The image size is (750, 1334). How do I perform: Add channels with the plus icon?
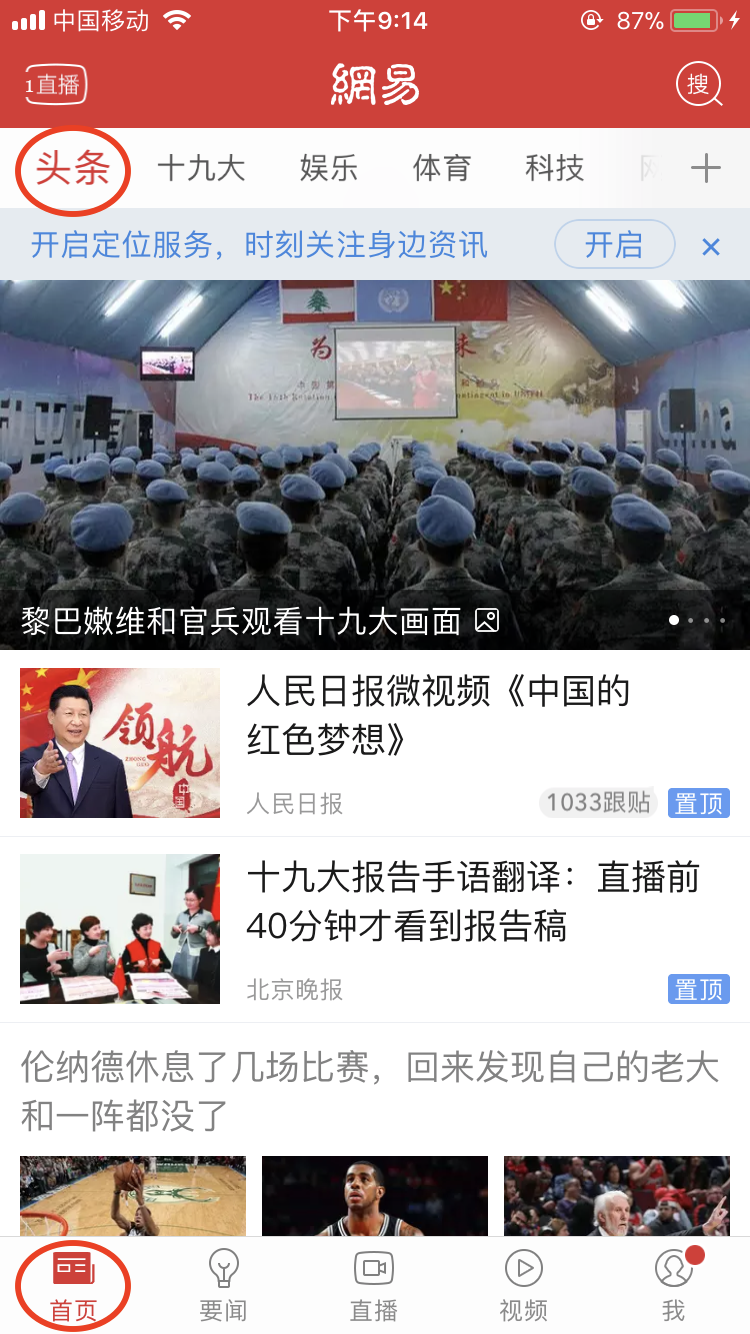coord(706,169)
